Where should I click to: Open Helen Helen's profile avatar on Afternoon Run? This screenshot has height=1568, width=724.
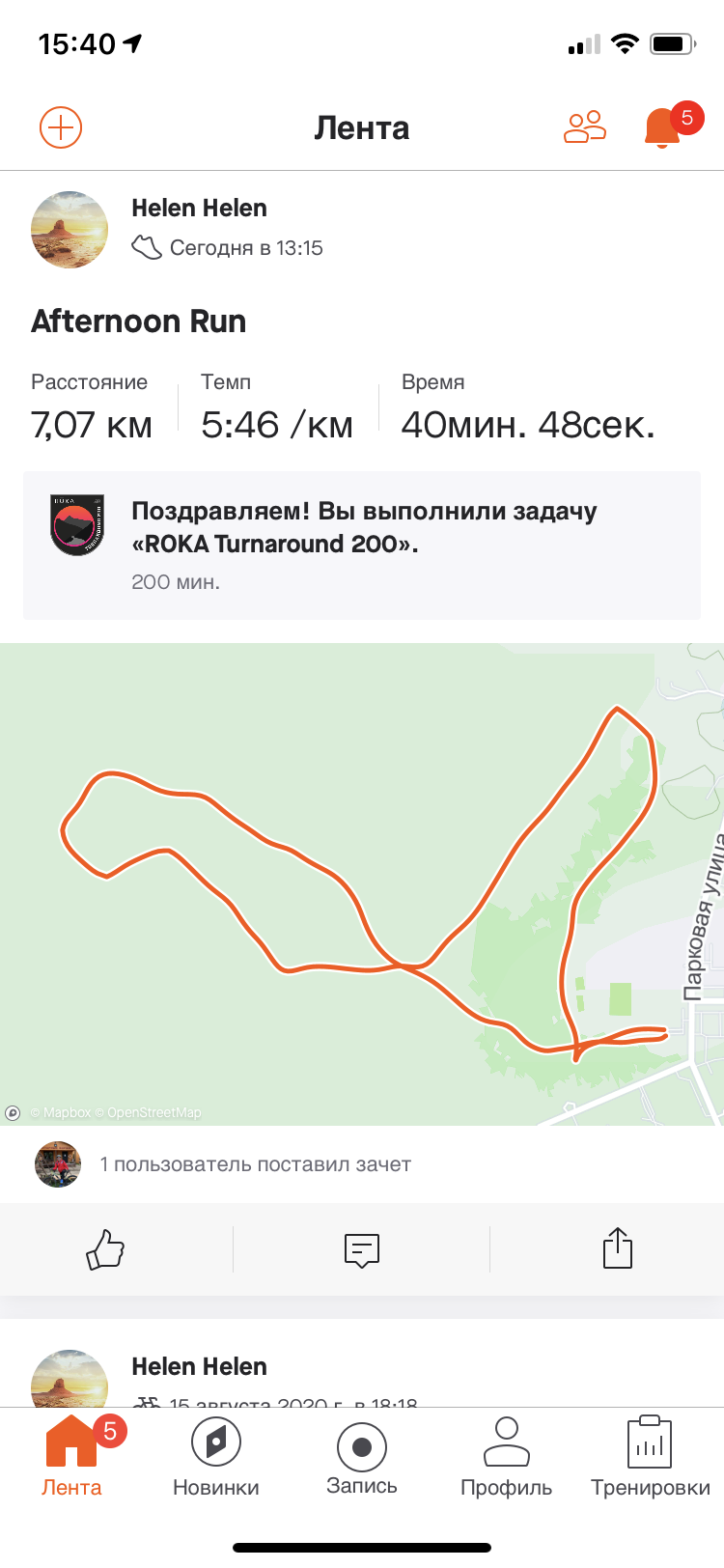click(x=70, y=230)
